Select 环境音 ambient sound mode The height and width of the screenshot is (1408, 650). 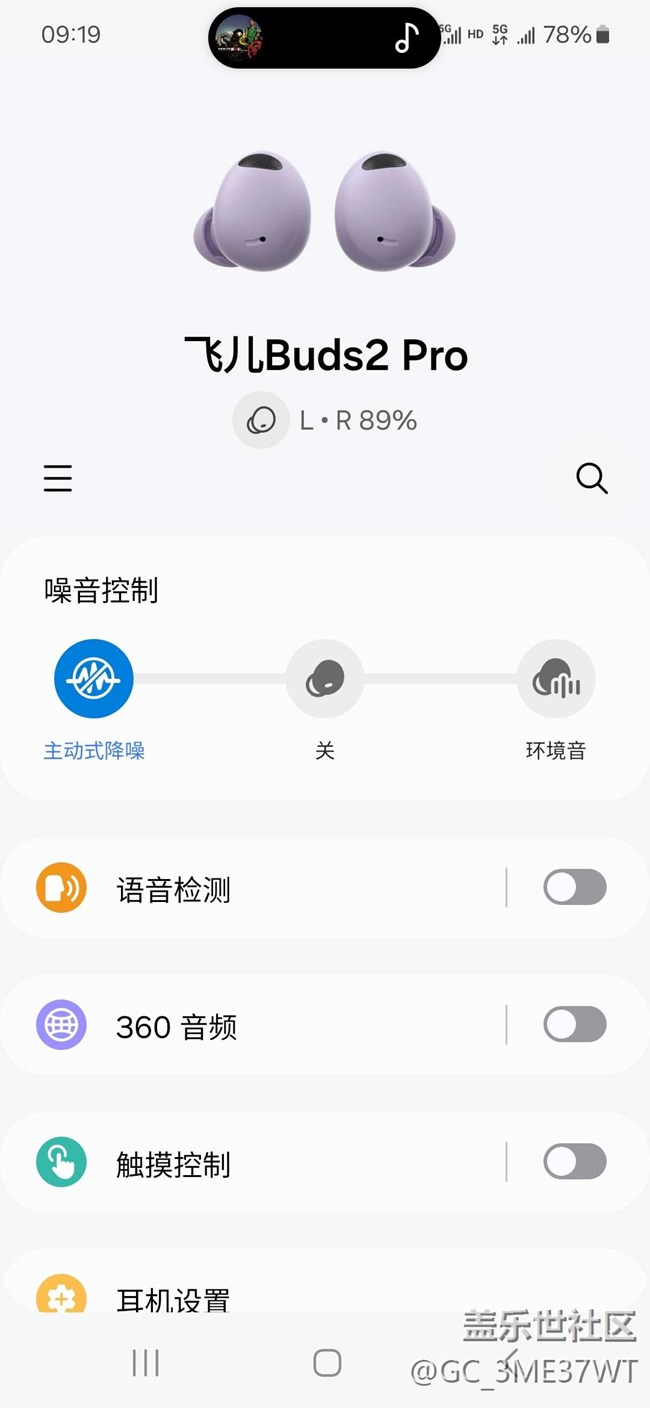click(556, 680)
